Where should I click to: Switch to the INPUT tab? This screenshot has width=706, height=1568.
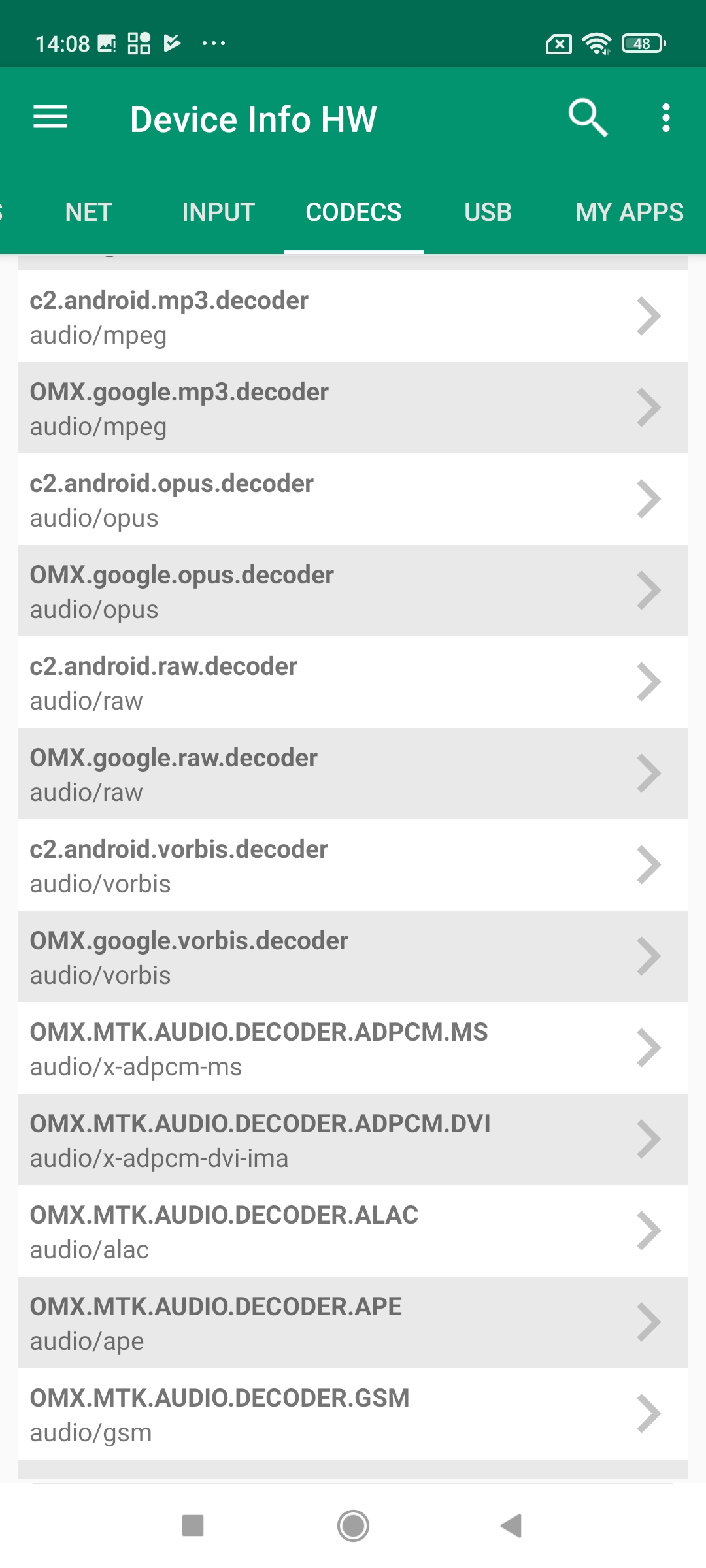click(218, 212)
